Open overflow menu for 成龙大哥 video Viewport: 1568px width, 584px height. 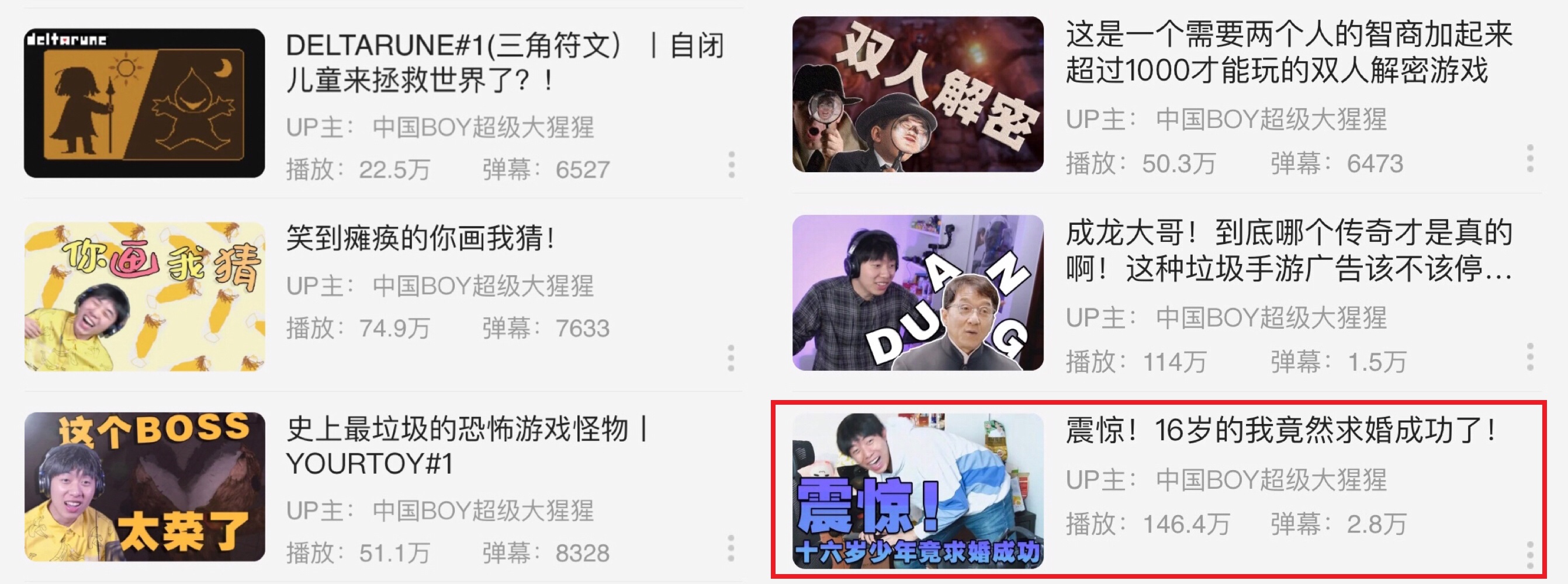click(x=1529, y=356)
